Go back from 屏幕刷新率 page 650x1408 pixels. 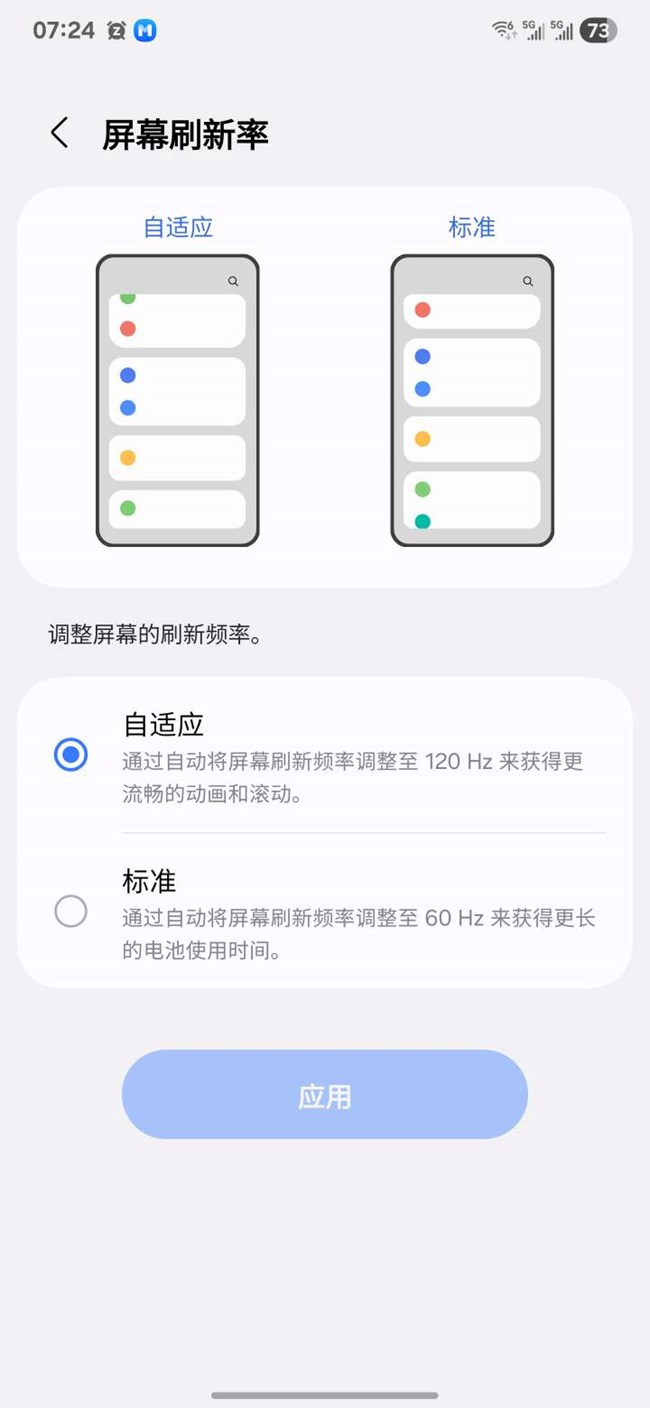pos(60,133)
